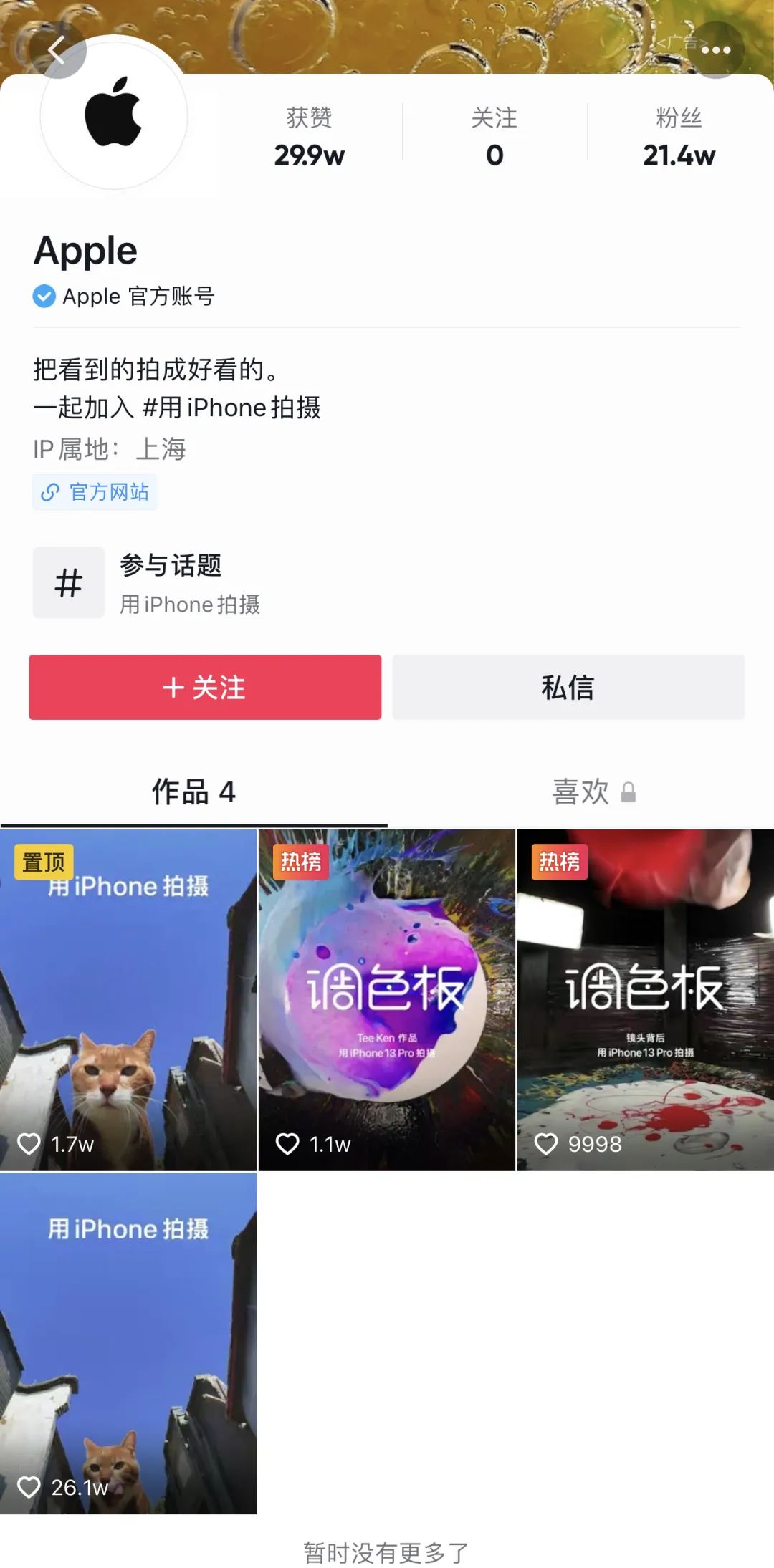This screenshot has width=774, height=1568.
Task: Switch to the 作品 4 tab
Action: 193,792
